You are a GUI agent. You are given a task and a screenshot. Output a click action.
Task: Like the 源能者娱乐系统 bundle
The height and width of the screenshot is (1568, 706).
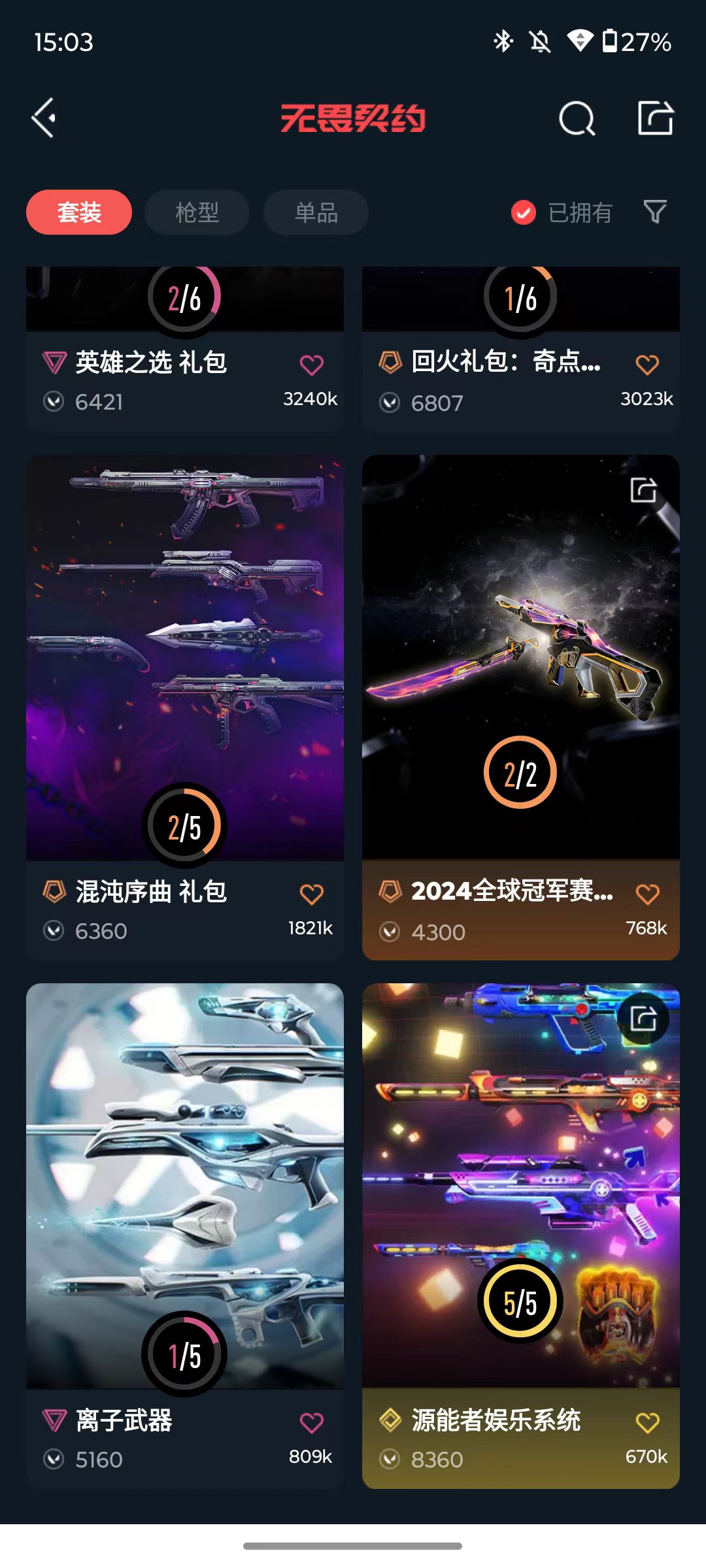coord(647,1422)
